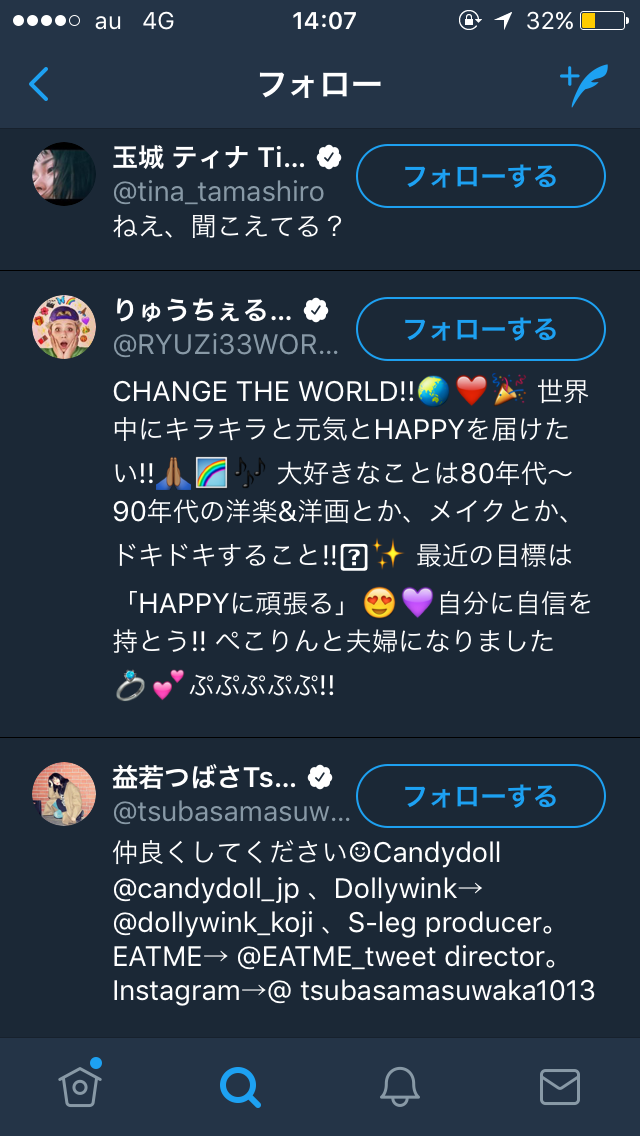The height and width of the screenshot is (1136, 640).
Task: Switch to the Home tab
Action: tap(79, 1085)
